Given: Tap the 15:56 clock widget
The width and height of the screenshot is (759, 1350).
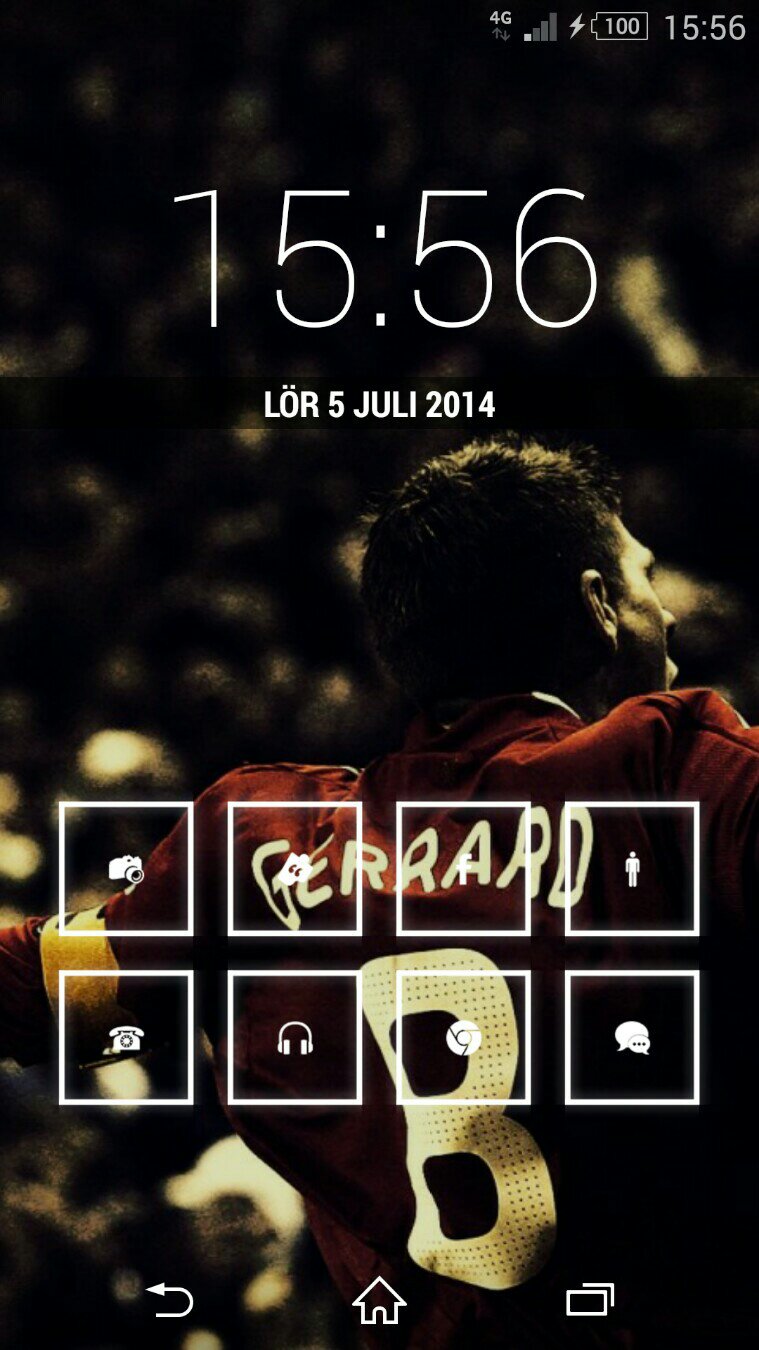Looking at the screenshot, I should coord(384,260).
